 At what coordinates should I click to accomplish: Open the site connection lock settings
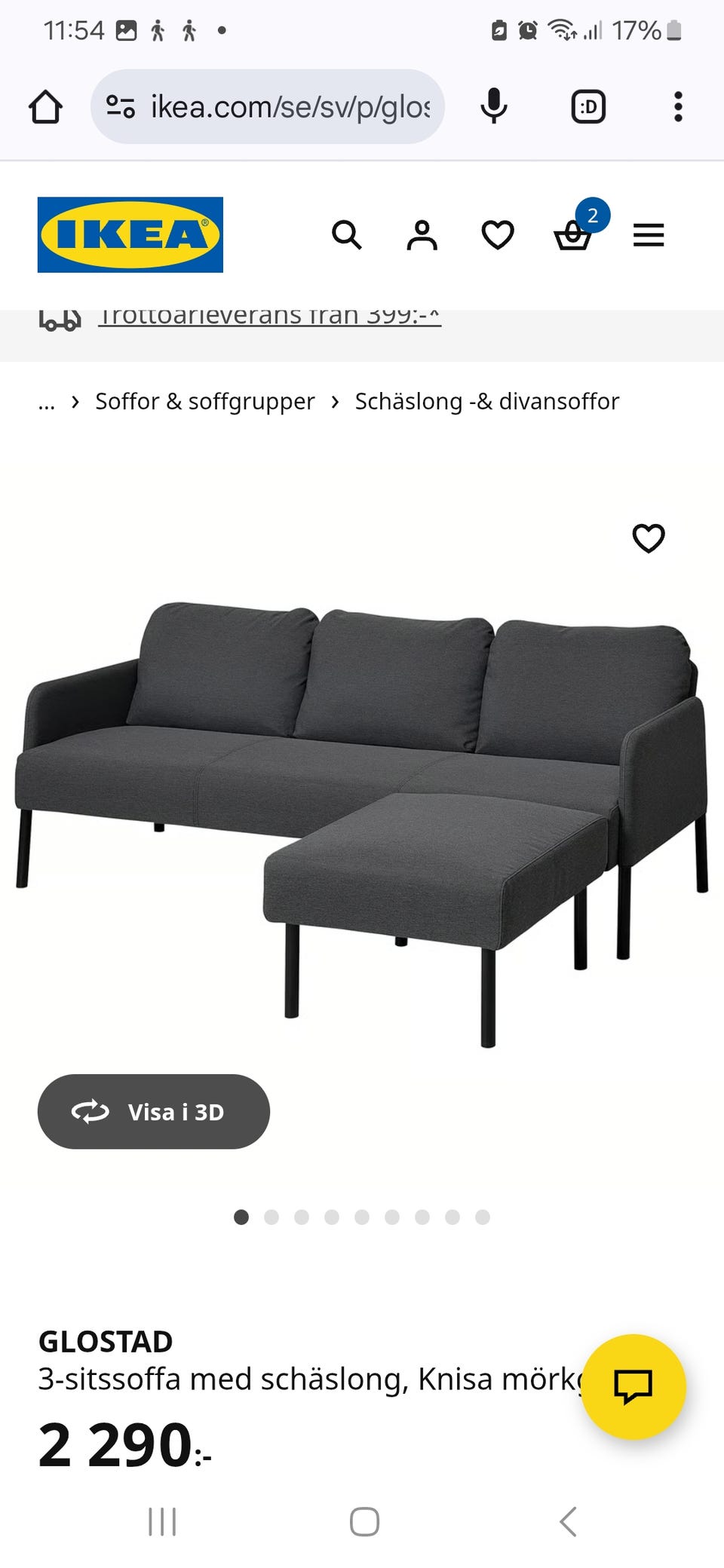(119, 106)
